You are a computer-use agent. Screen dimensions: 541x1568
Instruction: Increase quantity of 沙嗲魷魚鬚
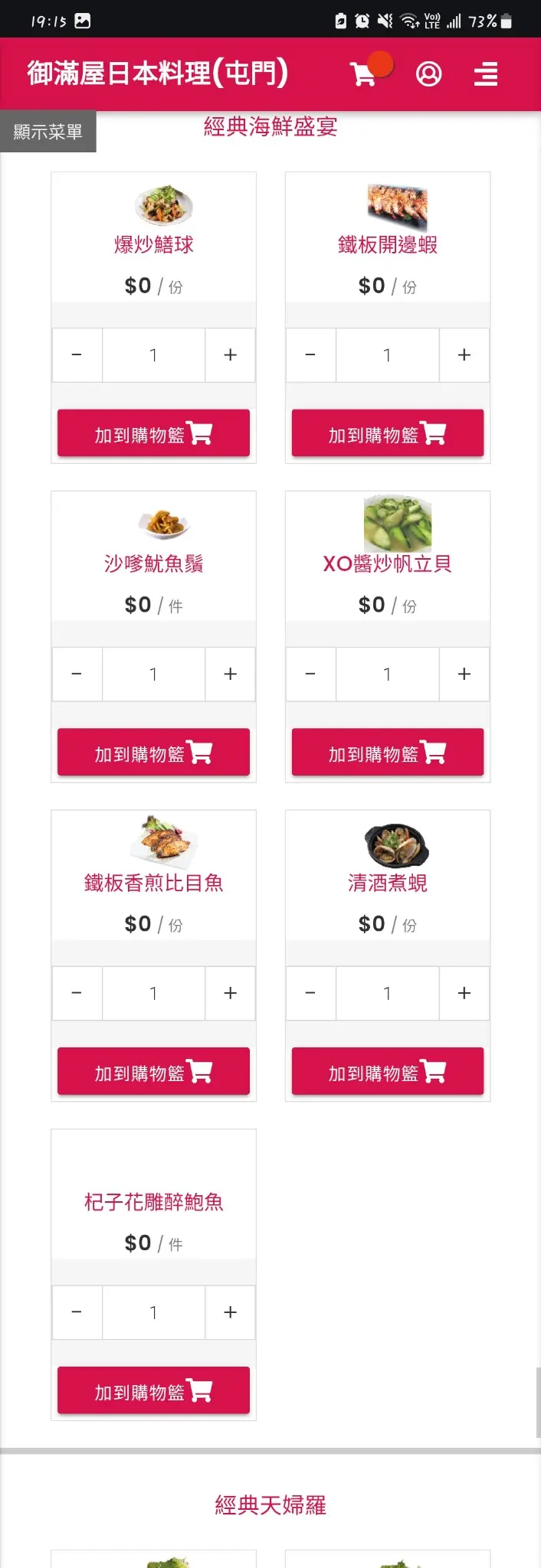tap(230, 675)
